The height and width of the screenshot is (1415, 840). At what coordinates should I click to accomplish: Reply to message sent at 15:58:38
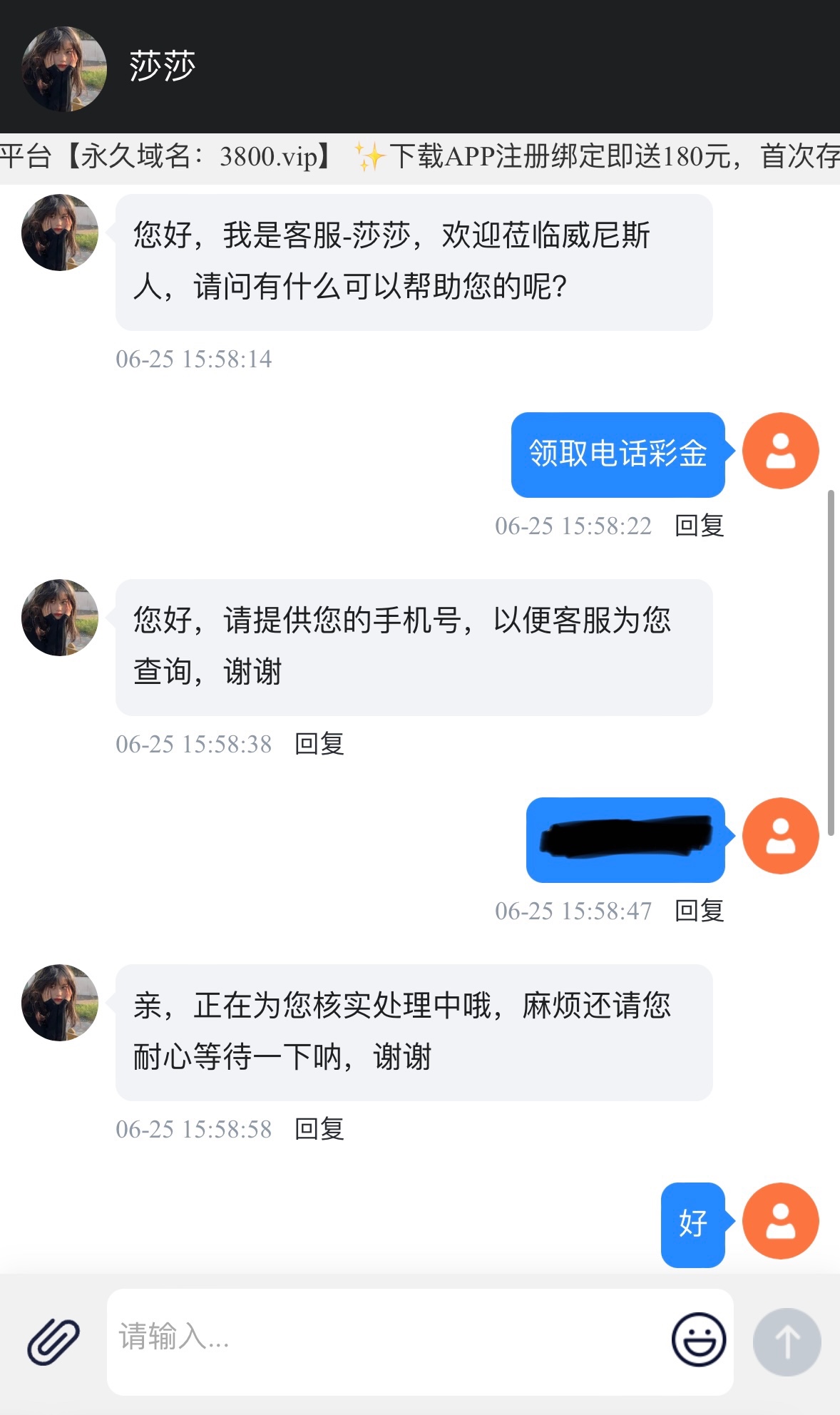point(319,744)
